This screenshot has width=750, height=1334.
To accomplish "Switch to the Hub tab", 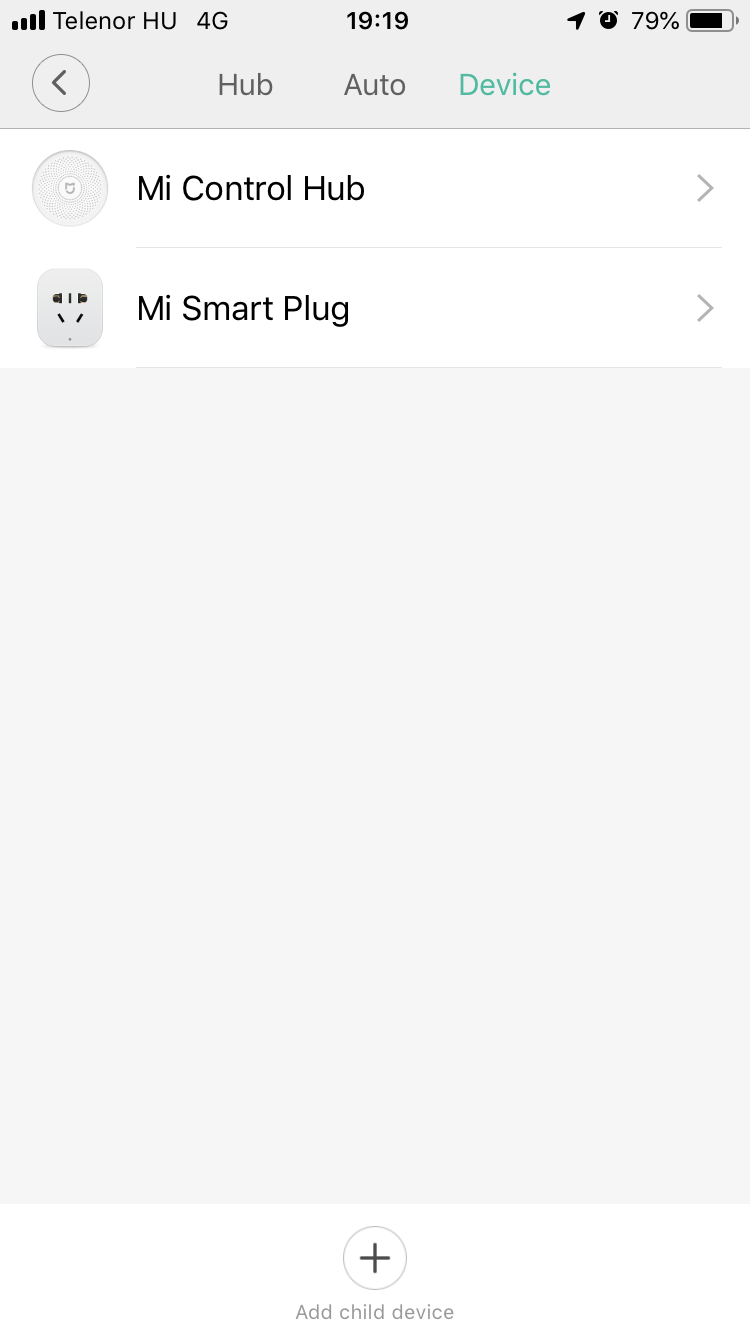I will (245, 85).
